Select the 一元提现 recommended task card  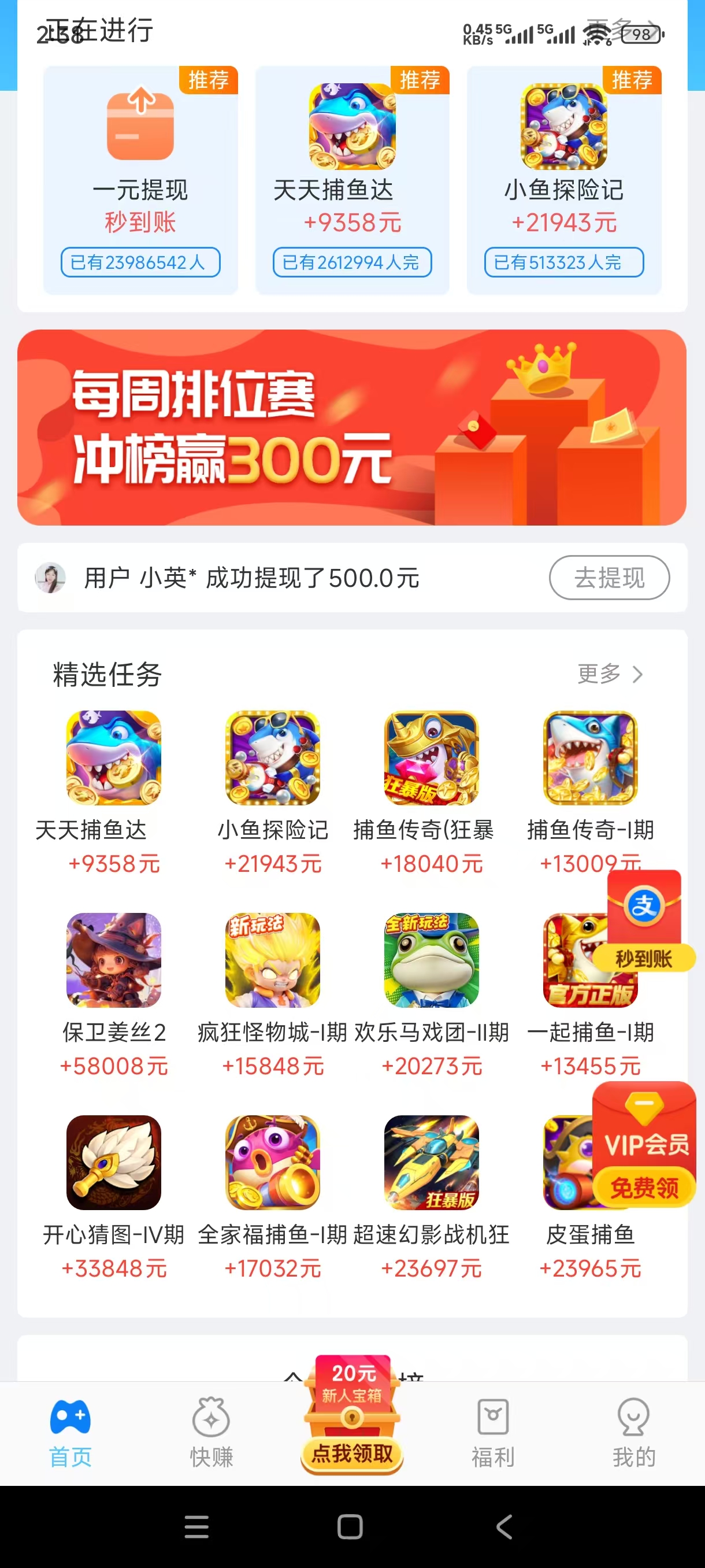[x=140, y=176]
